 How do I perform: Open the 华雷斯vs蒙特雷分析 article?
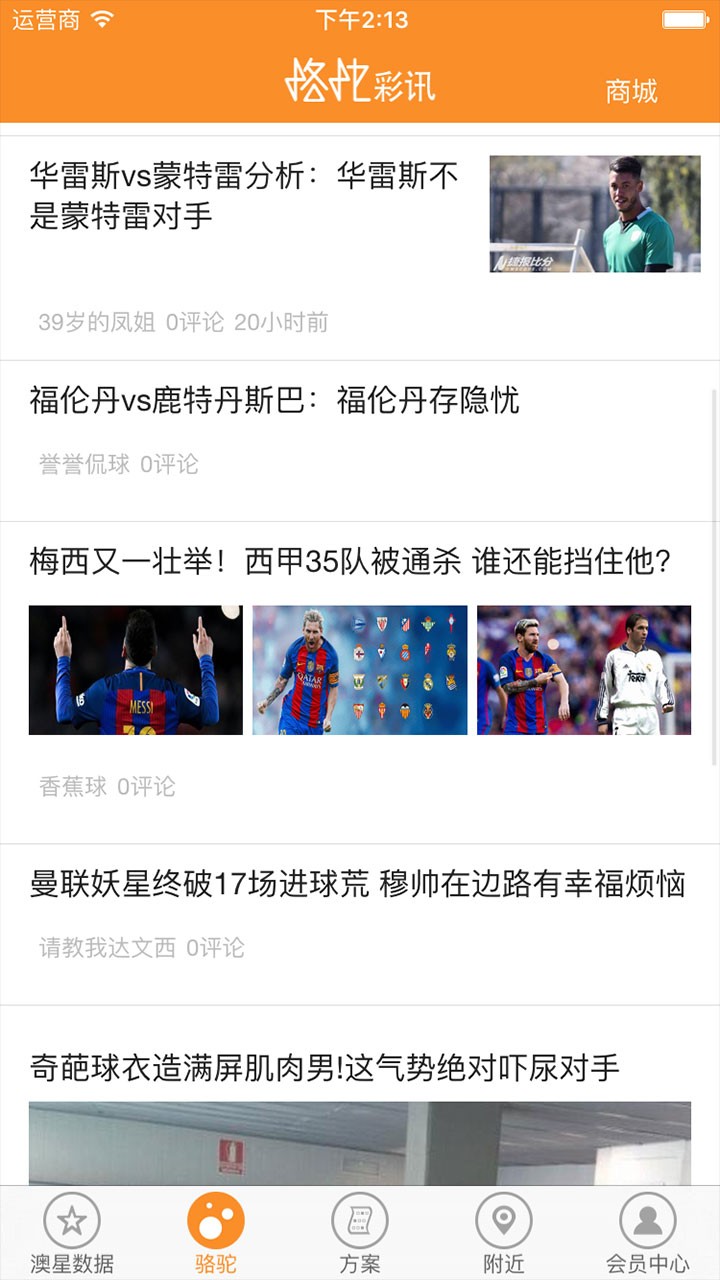(x=245, y=197)
